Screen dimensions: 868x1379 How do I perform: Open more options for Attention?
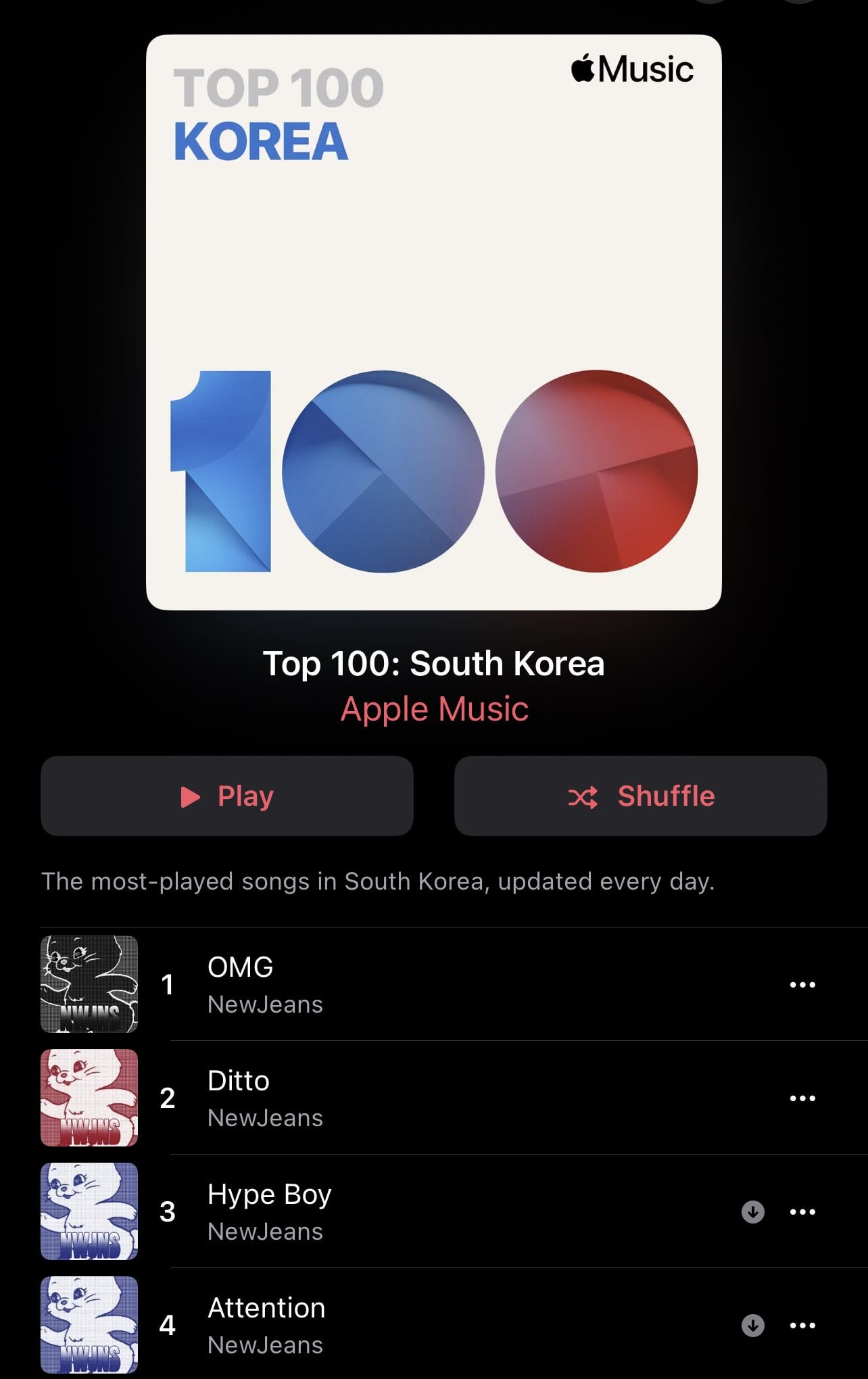click(x=802, y=1326)
